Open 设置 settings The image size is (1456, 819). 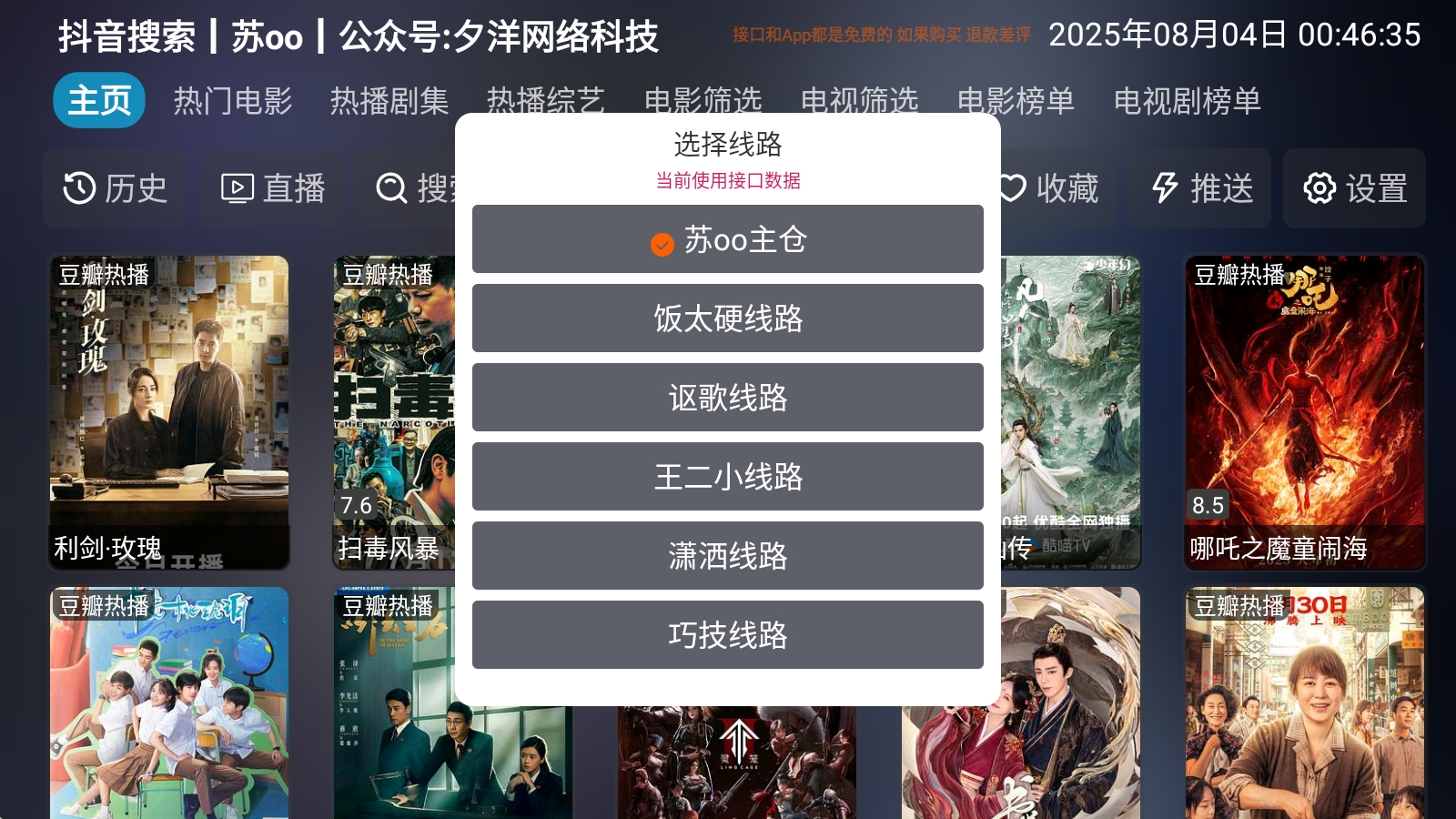(1355, 188)
